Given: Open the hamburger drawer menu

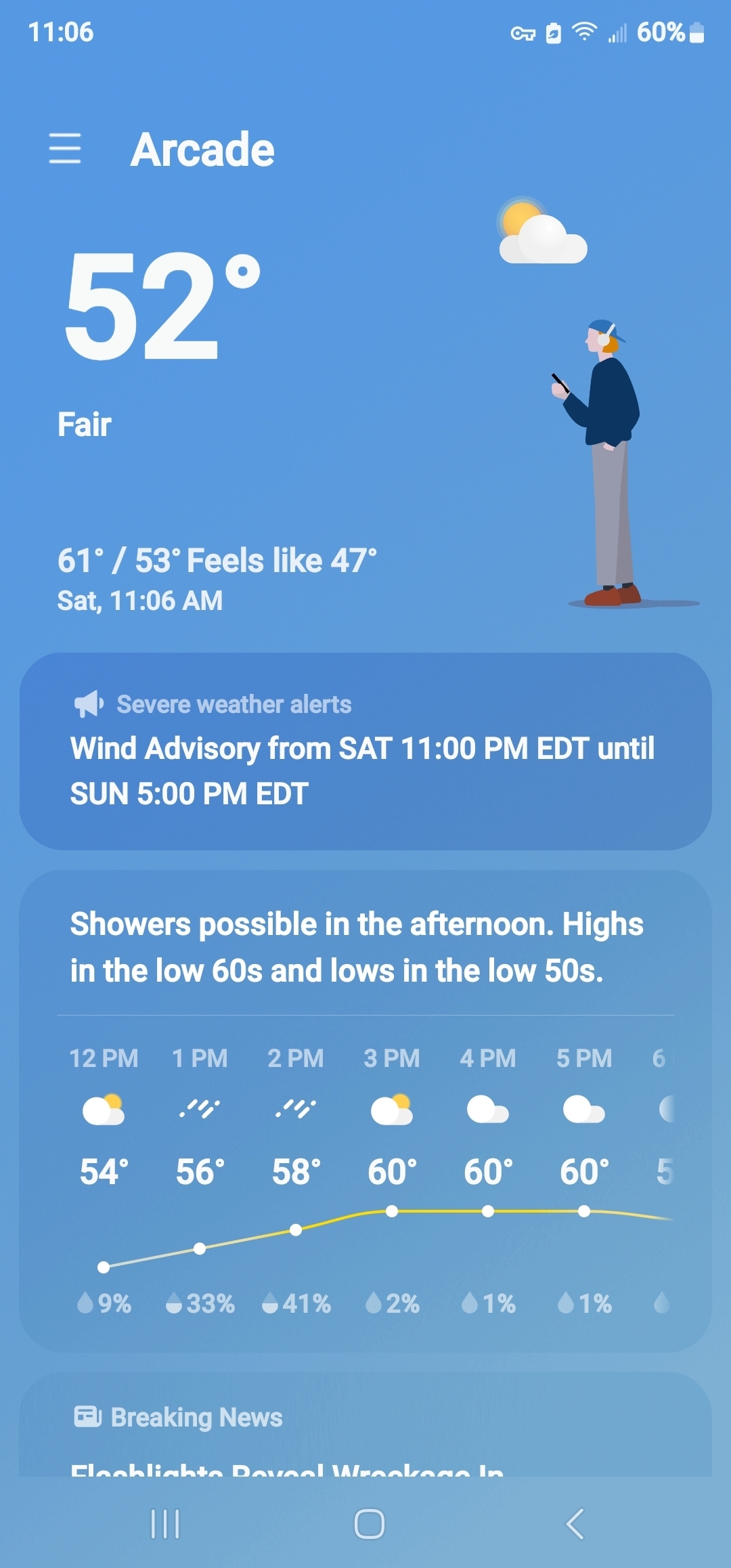Looking at the screenshot, I should coord(65,148).
